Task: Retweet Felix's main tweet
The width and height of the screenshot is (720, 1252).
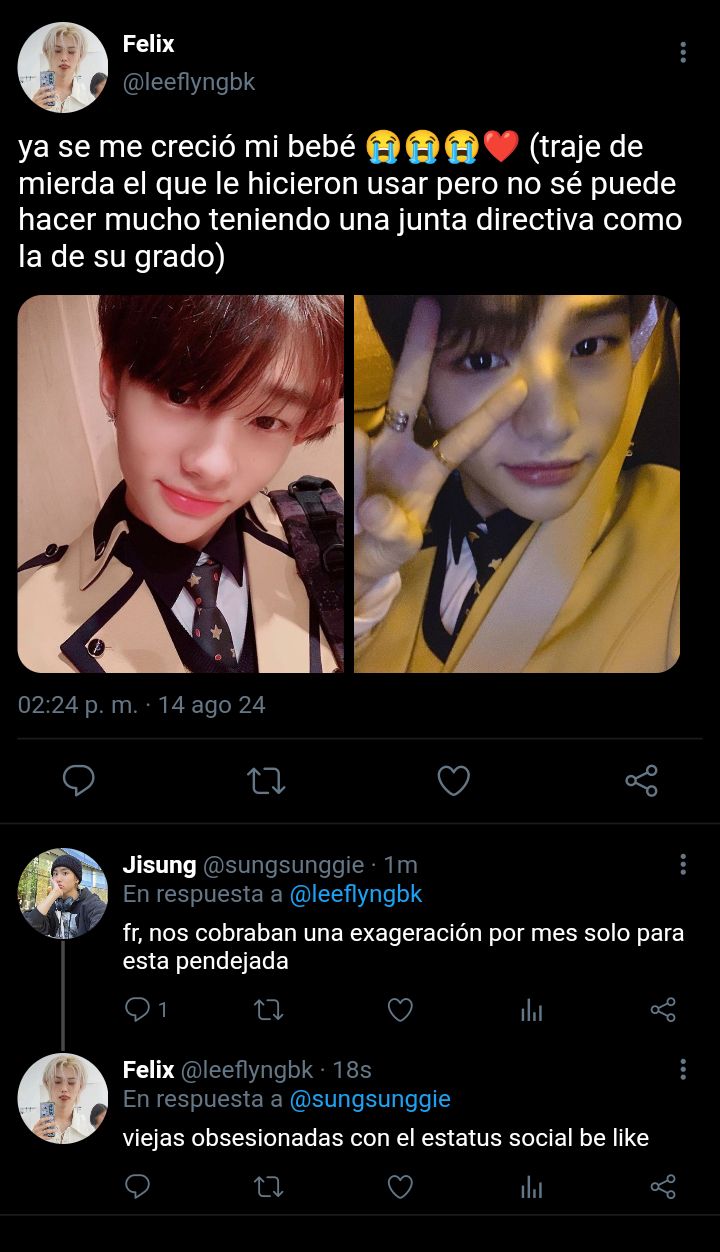Action: tap(266, 781)
